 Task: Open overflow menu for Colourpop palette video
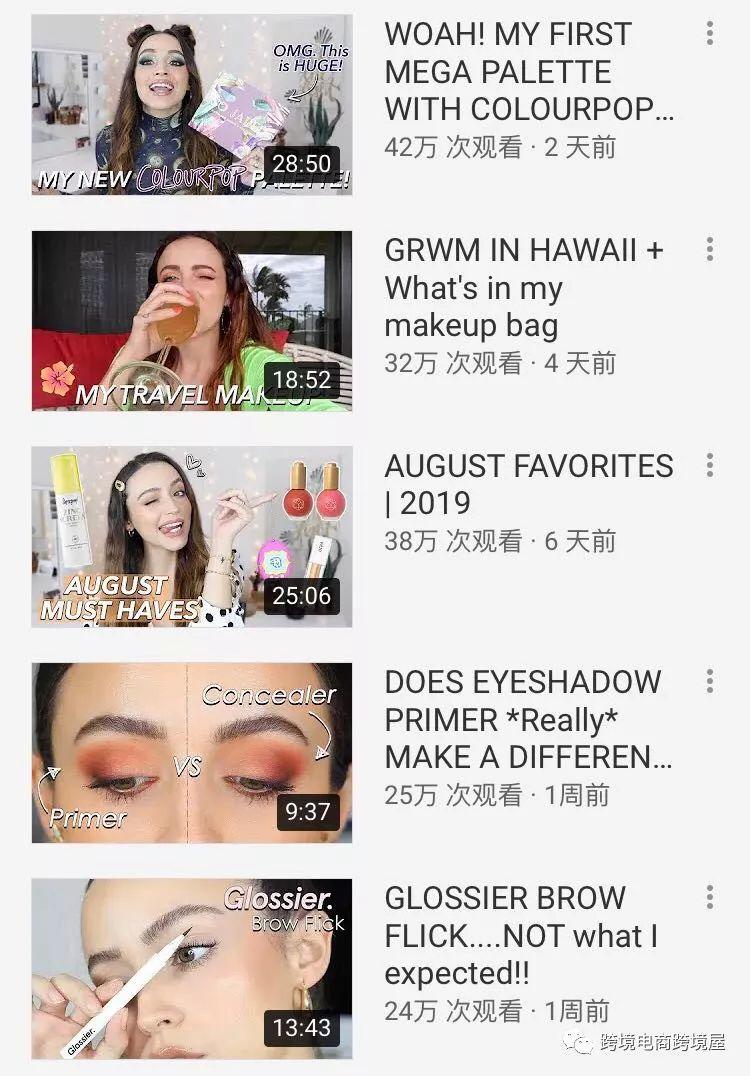[x=710, y=34]
